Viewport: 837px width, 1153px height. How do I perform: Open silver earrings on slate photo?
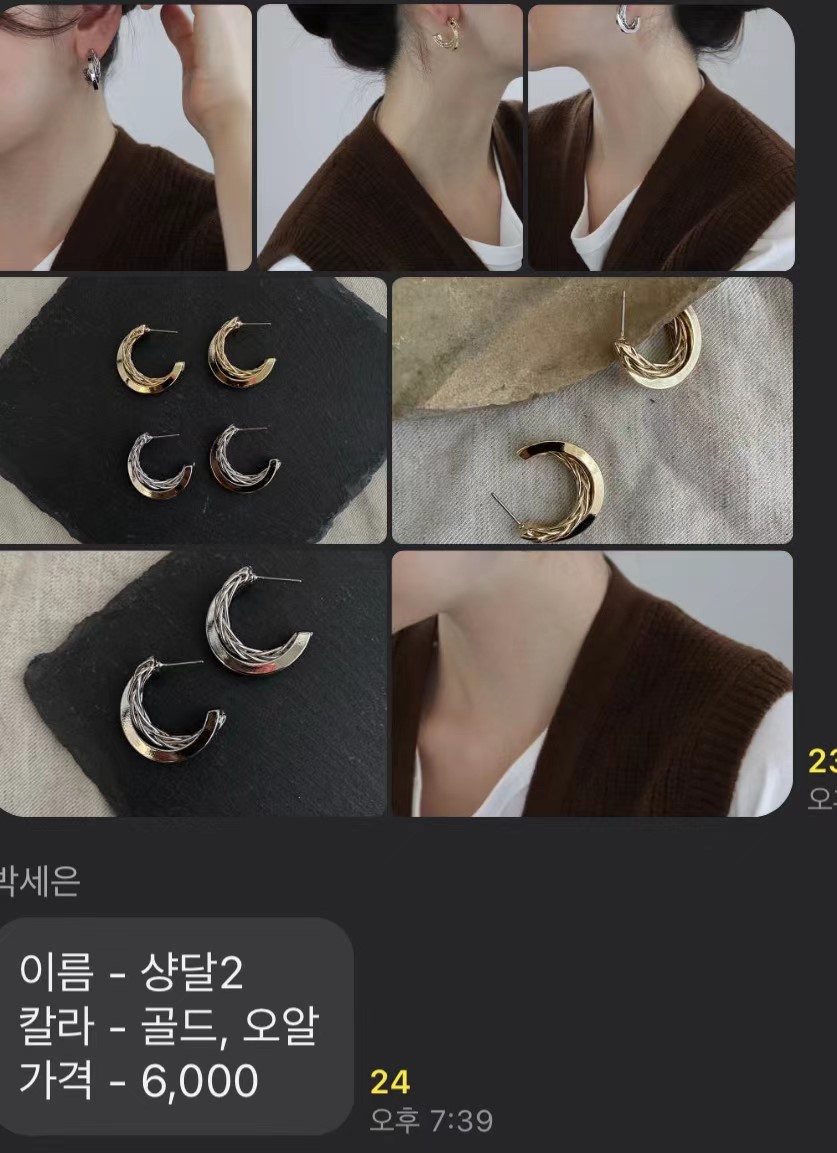(x=193, y=683)
